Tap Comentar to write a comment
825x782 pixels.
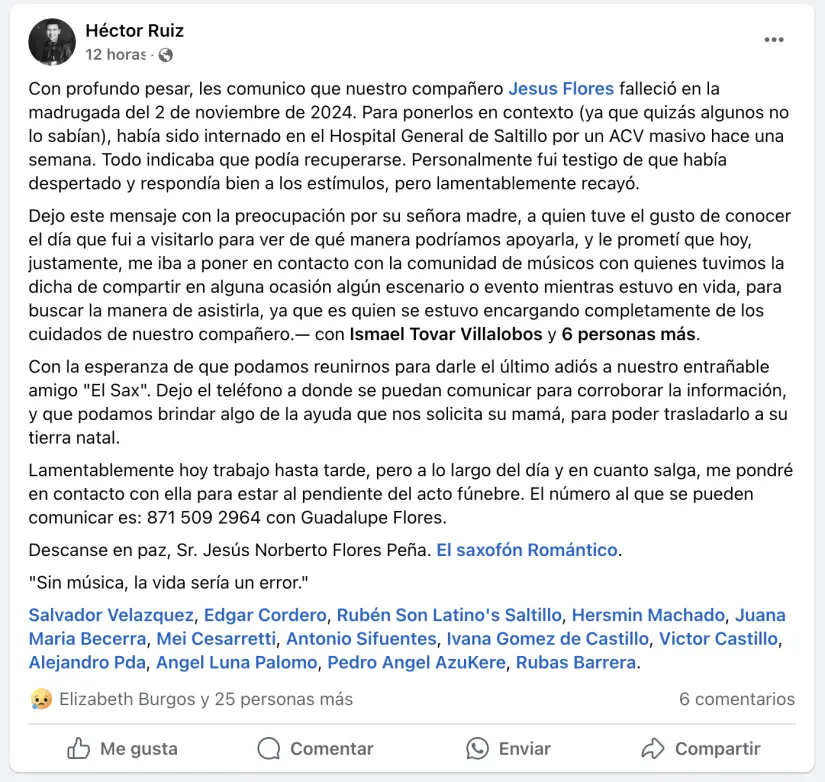[315, 748]
